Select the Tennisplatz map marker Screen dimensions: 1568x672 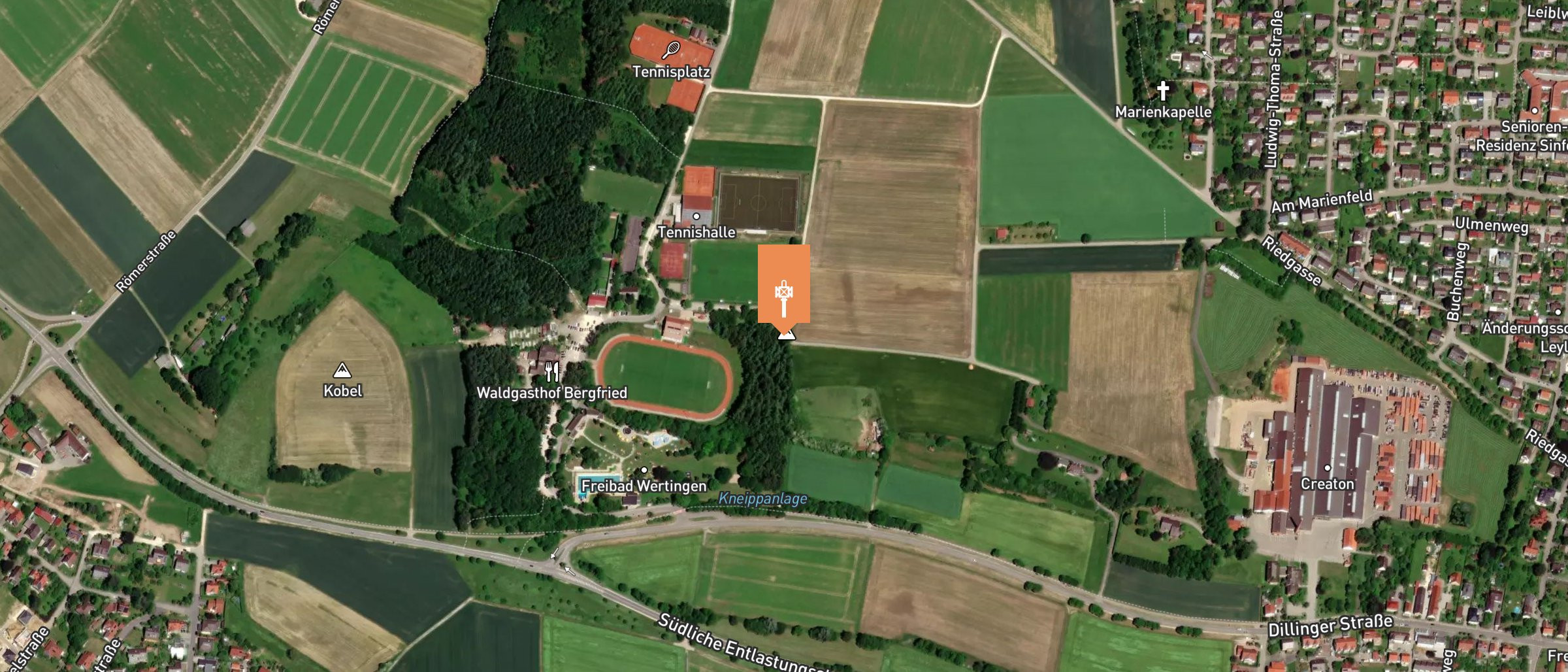tap(671, 50)
